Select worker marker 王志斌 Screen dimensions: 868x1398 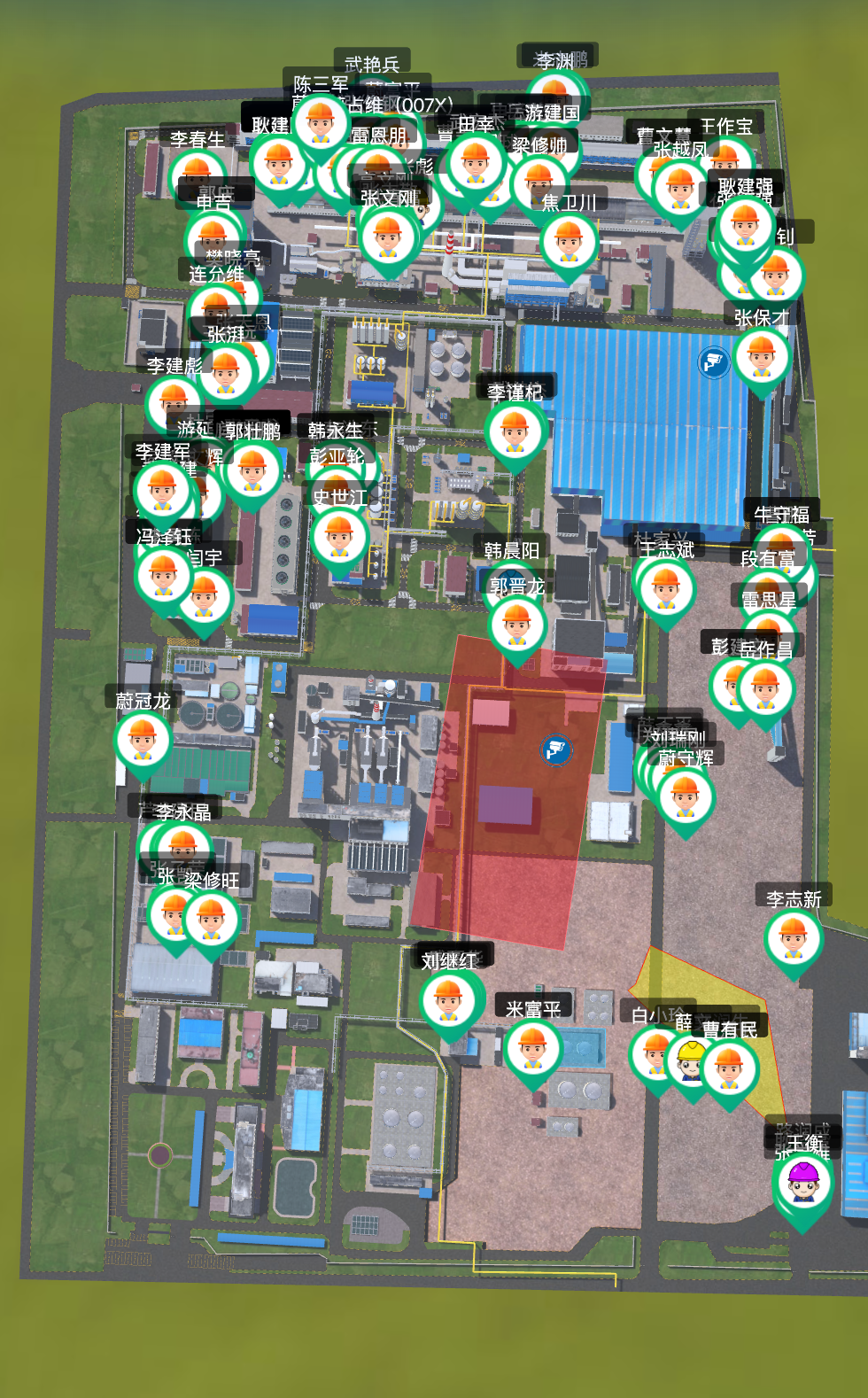(666, 589)
